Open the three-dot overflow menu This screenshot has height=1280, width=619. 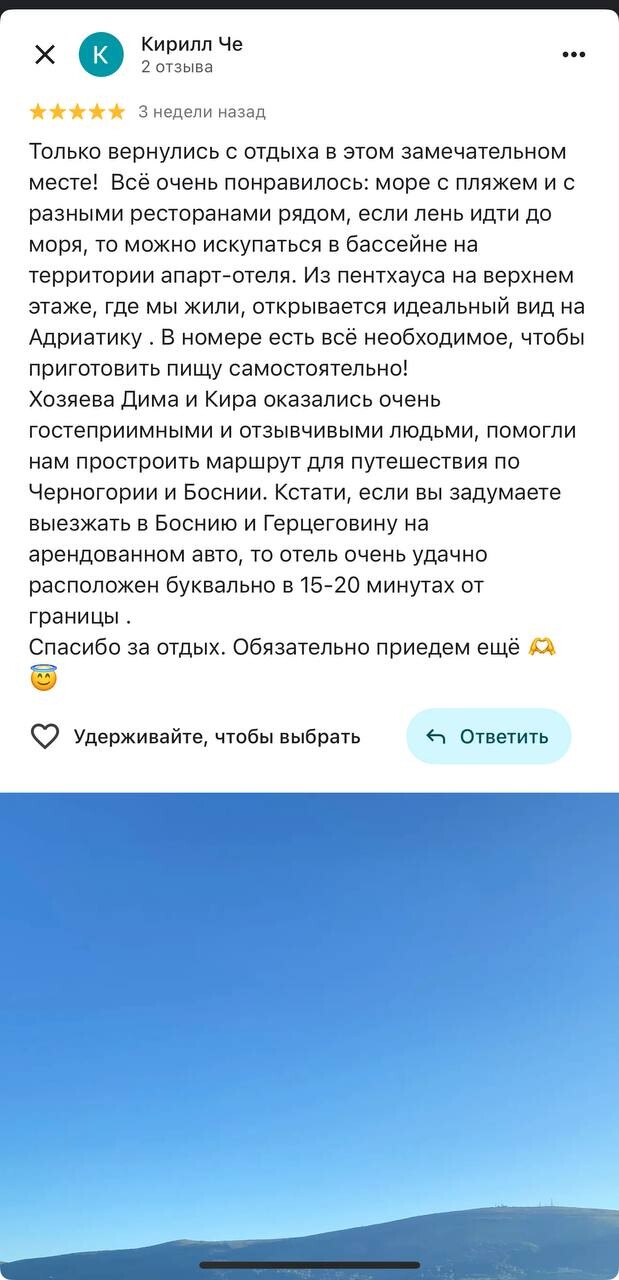(x=573, y=55)
